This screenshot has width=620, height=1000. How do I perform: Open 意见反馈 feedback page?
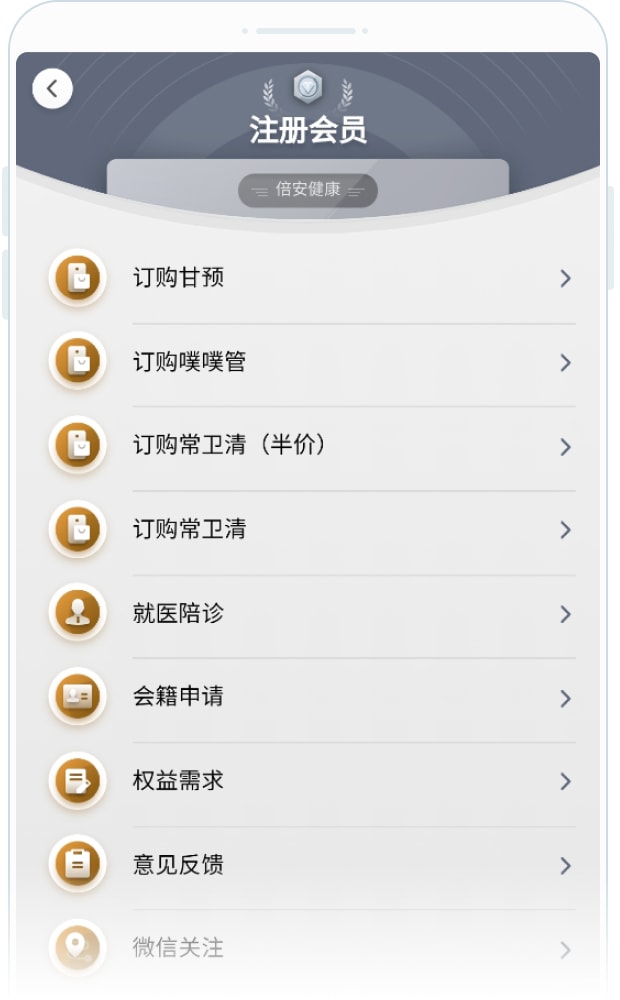coord(310,865)
